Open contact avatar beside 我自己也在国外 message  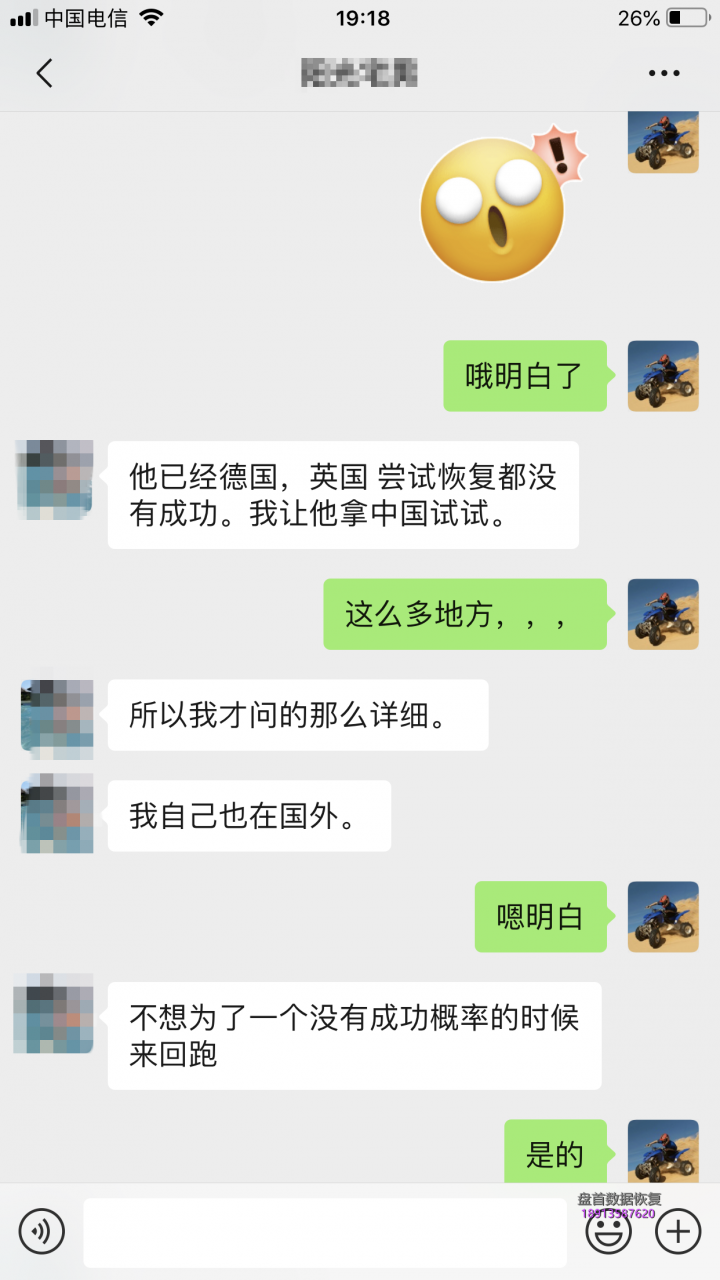point(57,814)
